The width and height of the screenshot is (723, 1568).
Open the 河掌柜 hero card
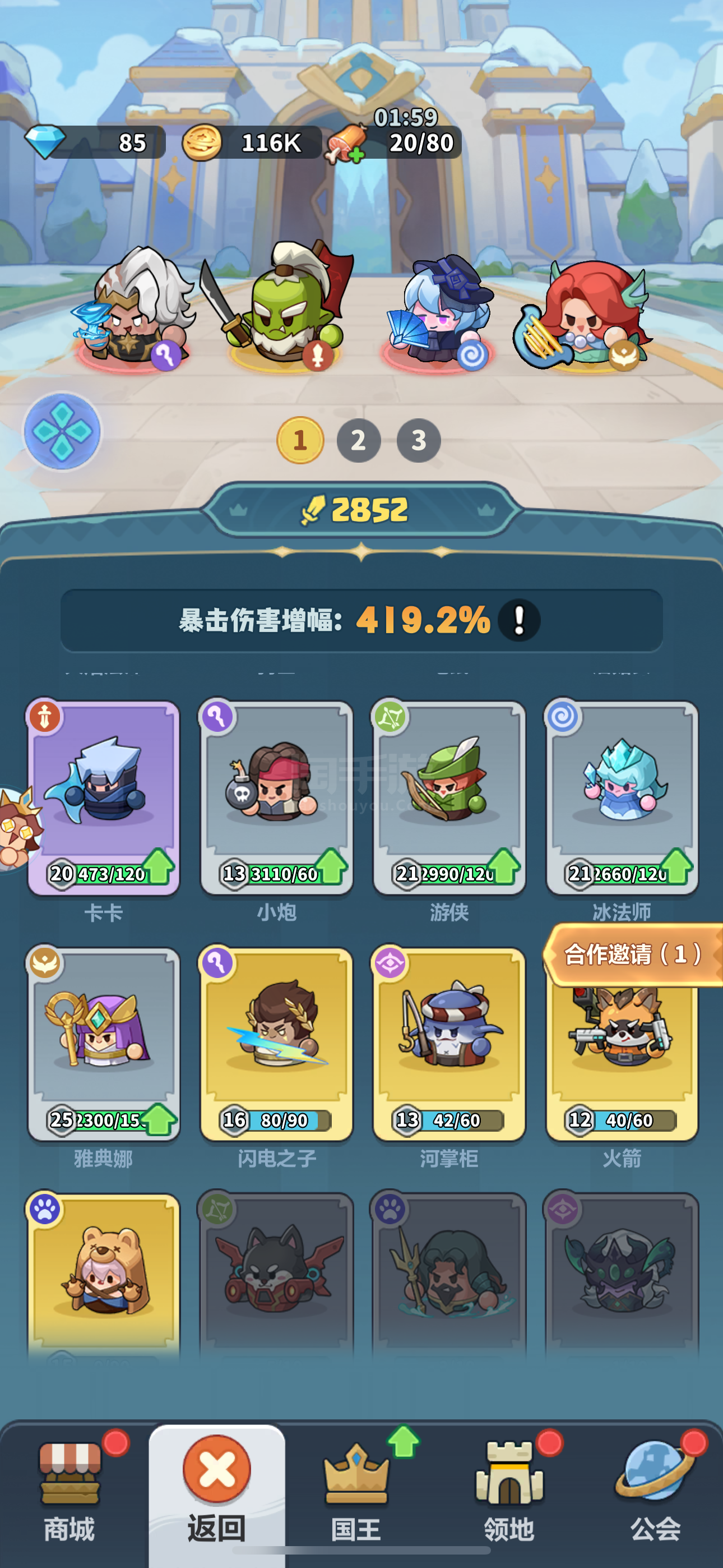[x=449, y=1044]
